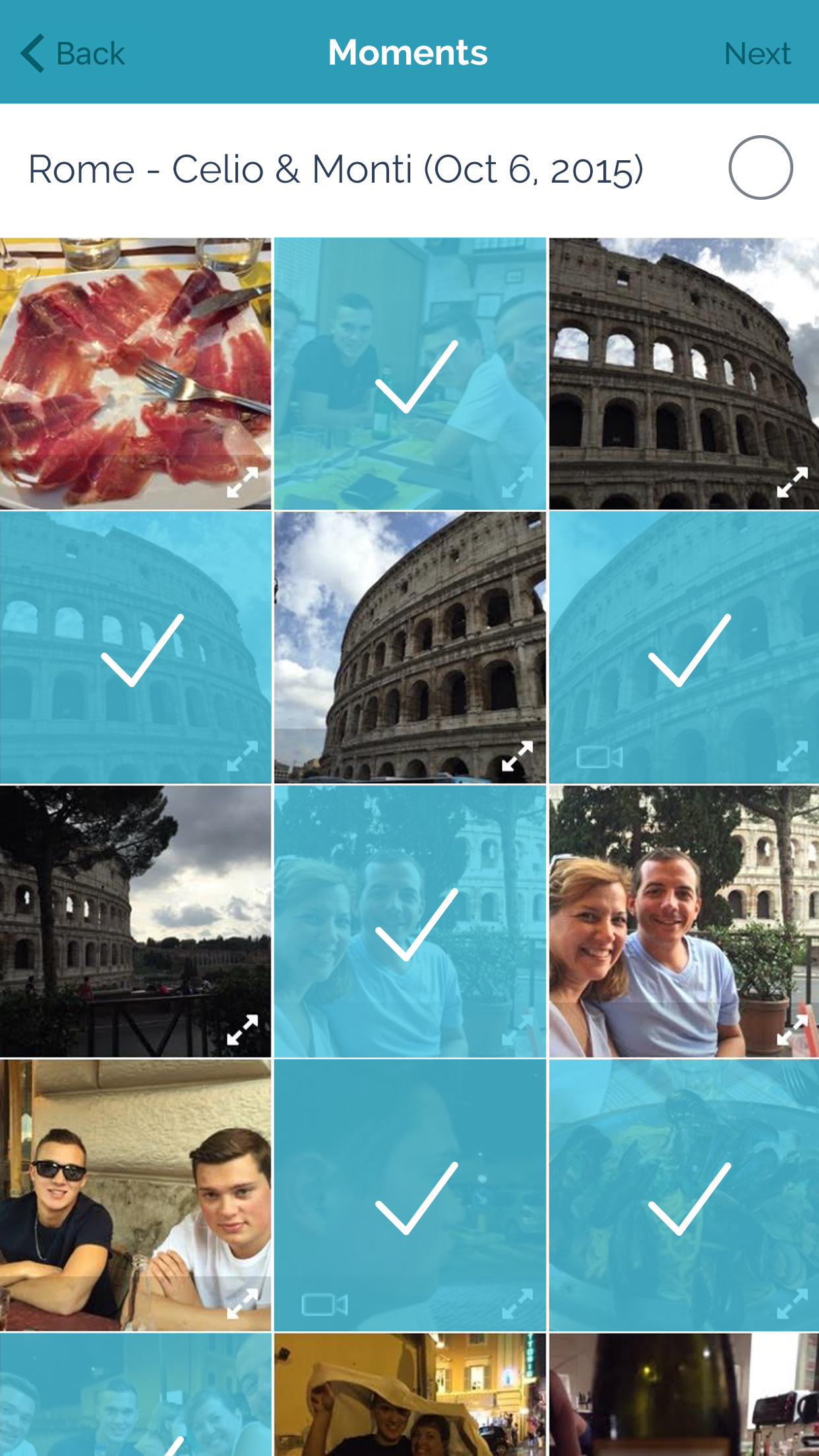
Task: Deselect the photo of two men at lunch table
Action: (x=409, y=374)
